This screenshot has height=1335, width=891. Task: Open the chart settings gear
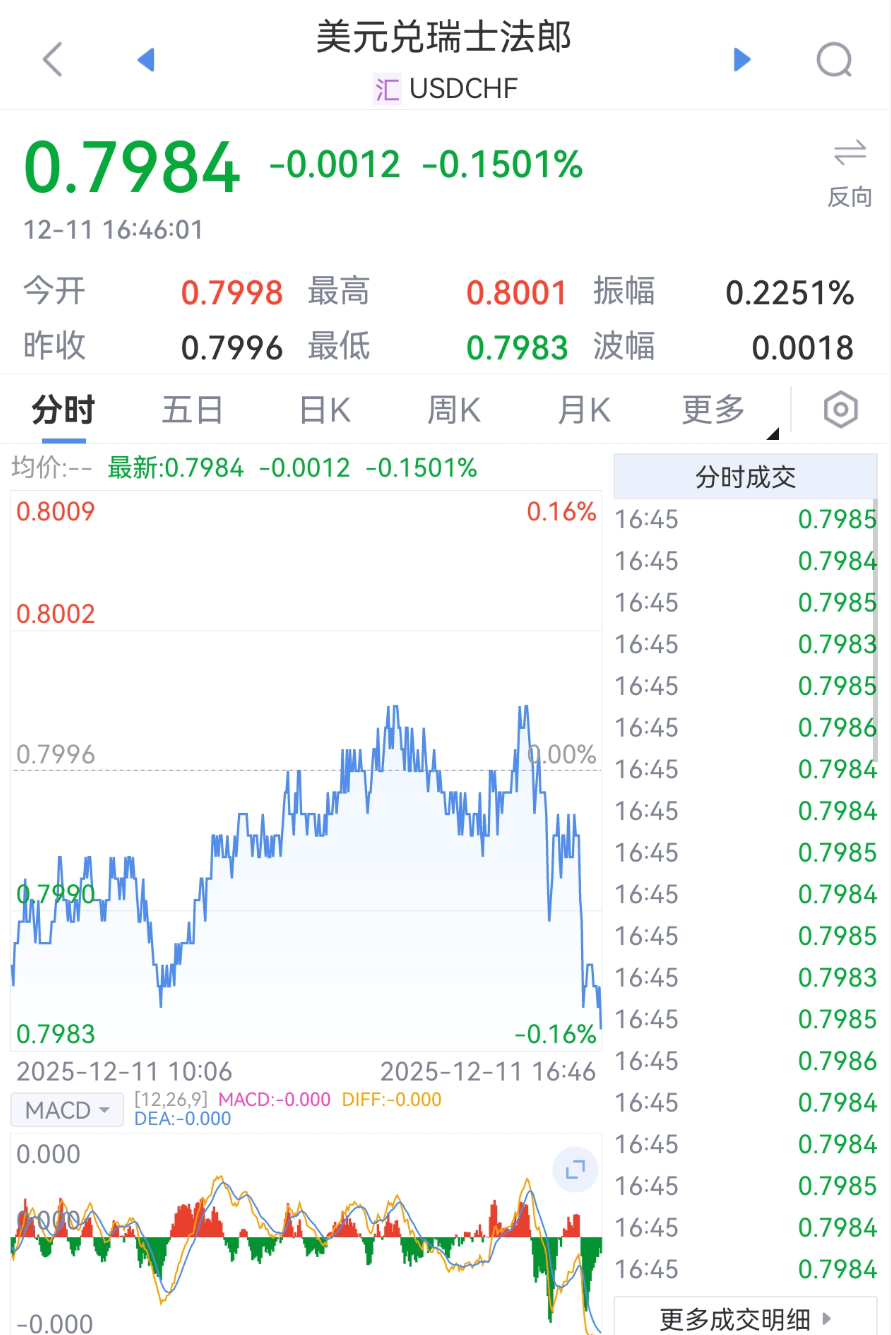840,409
